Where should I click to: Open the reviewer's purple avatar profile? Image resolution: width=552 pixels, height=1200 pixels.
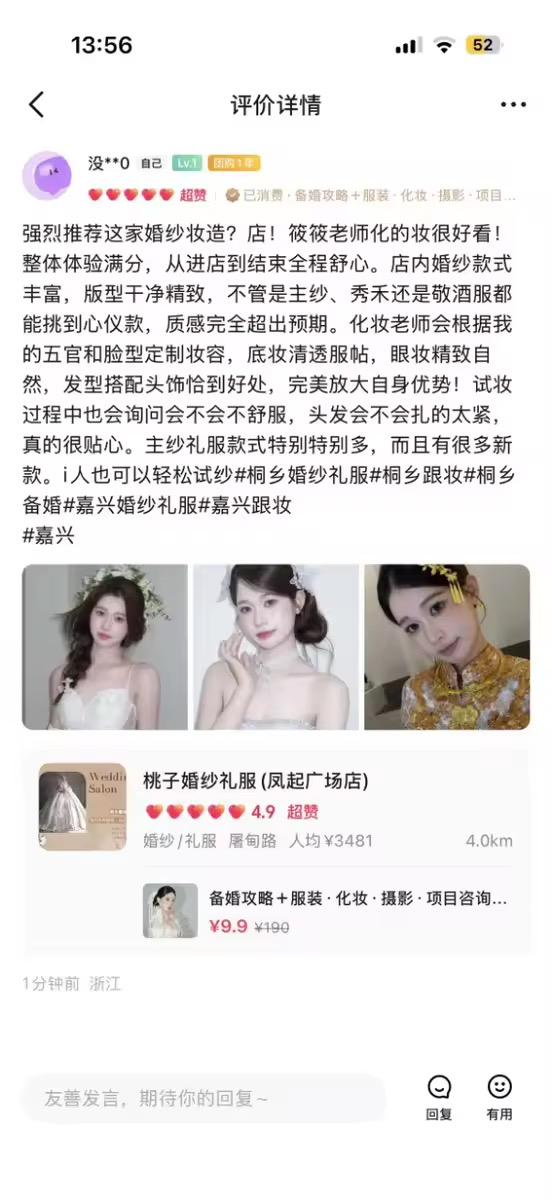point(47,175)
